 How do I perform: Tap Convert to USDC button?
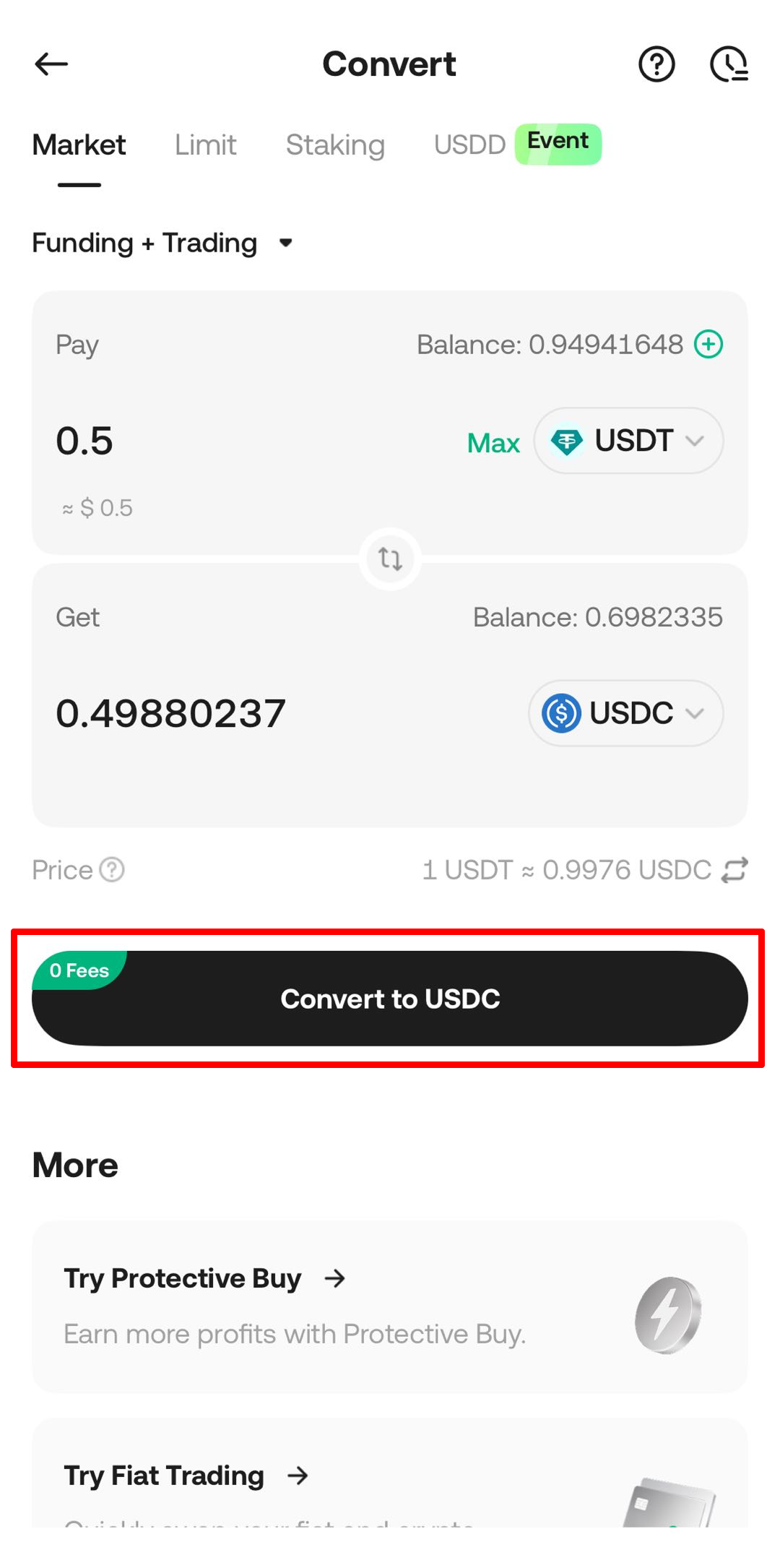[390, 999]
